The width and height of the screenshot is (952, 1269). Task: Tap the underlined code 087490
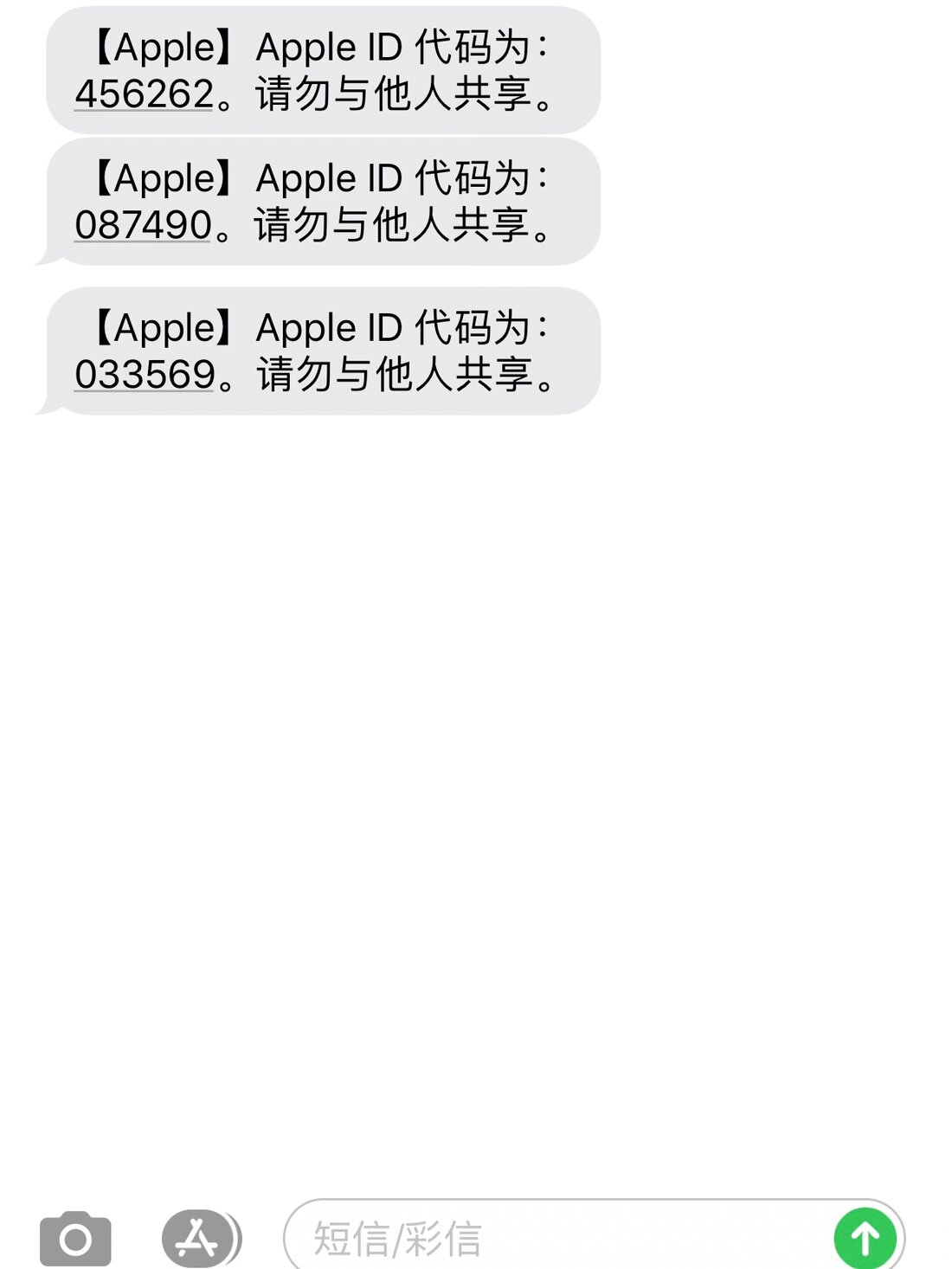143,225
